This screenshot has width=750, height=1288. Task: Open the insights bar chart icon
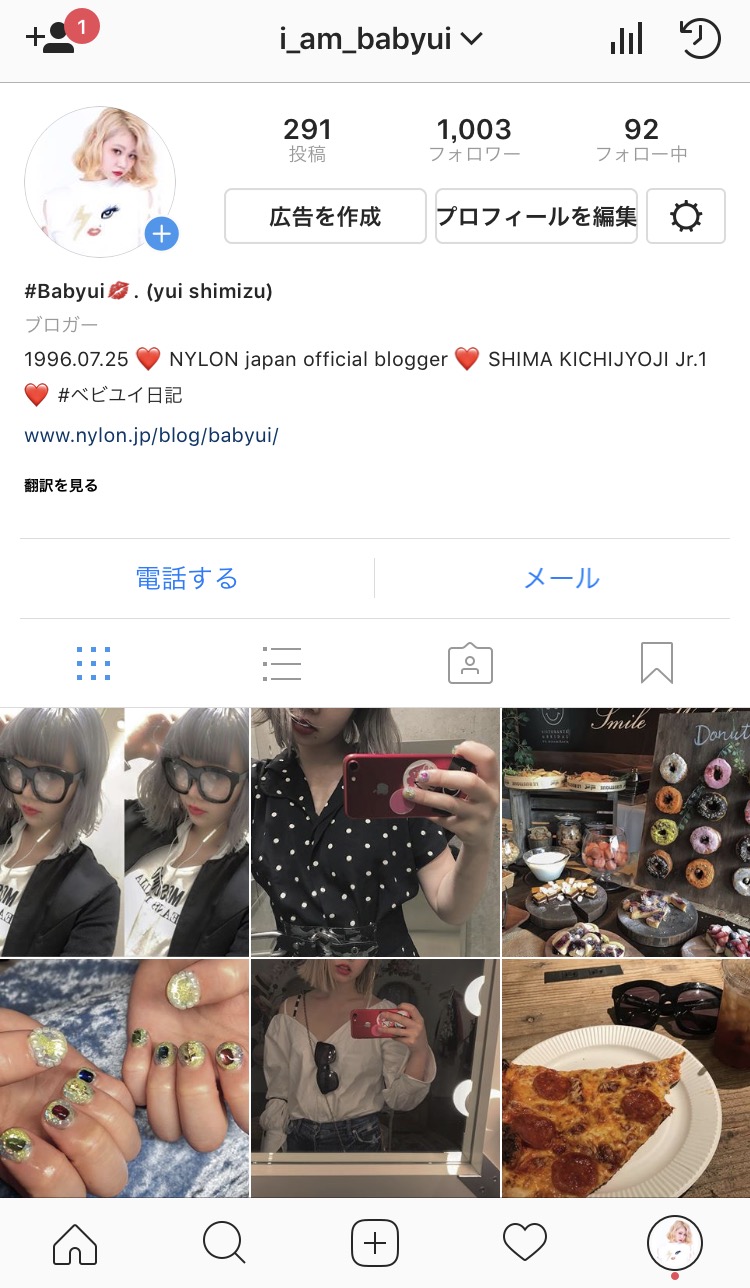pyautogui.click(x=626, y=40)
